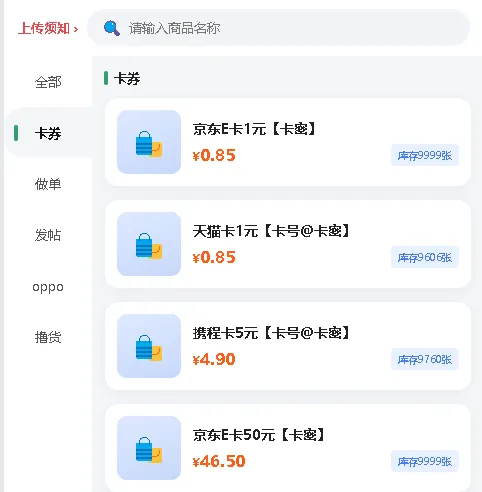
Task: Choose the oppo category
Action: click(x=48, y=287)
